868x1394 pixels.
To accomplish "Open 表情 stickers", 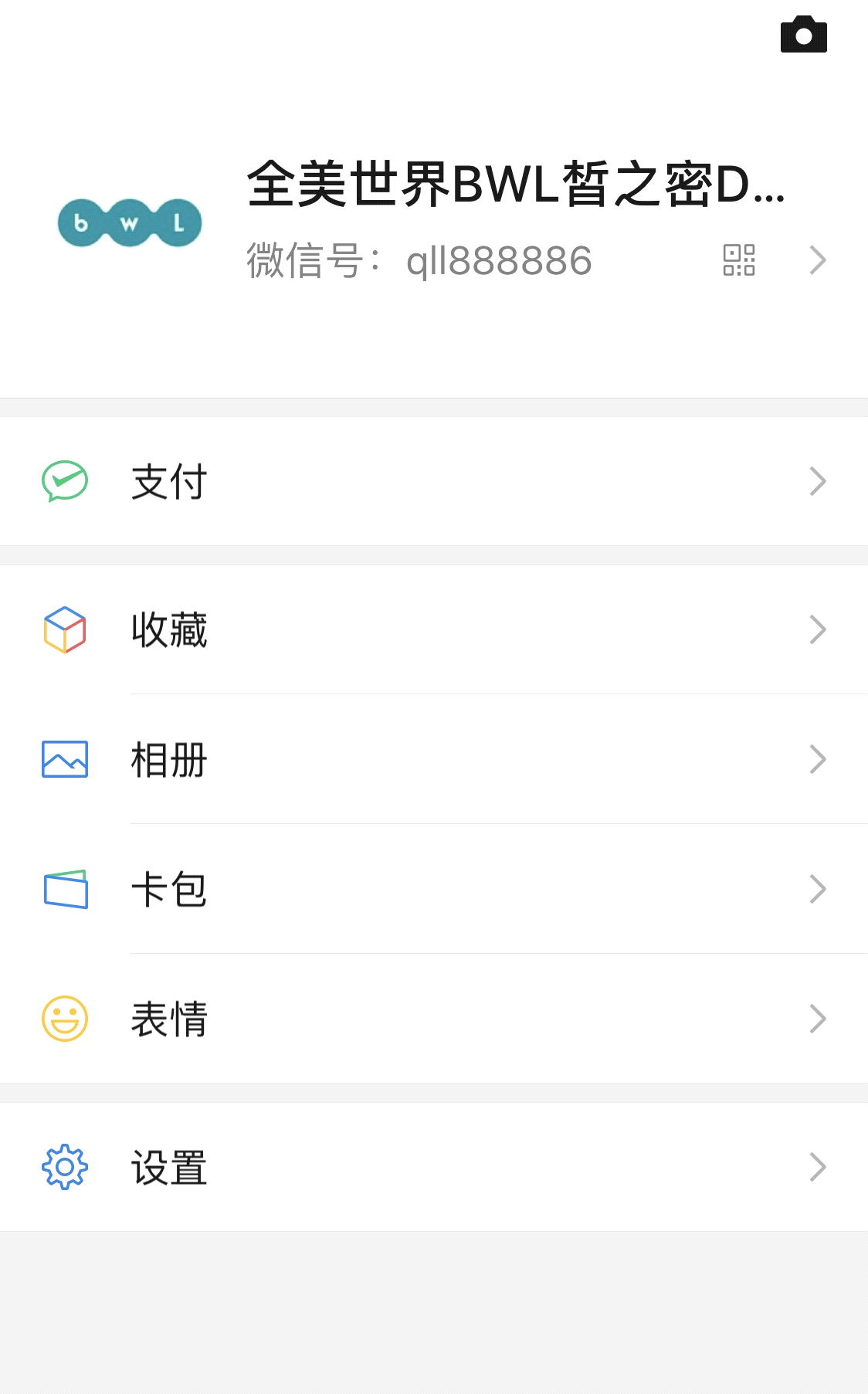I will tap(434, 1019).
